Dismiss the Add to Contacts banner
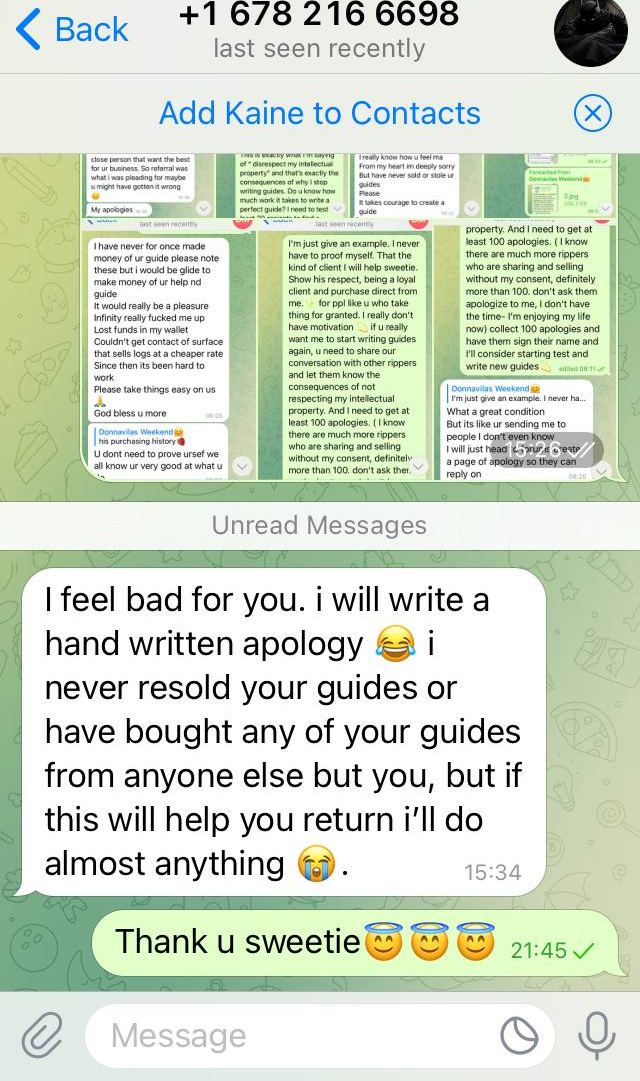 pos(592,113)
